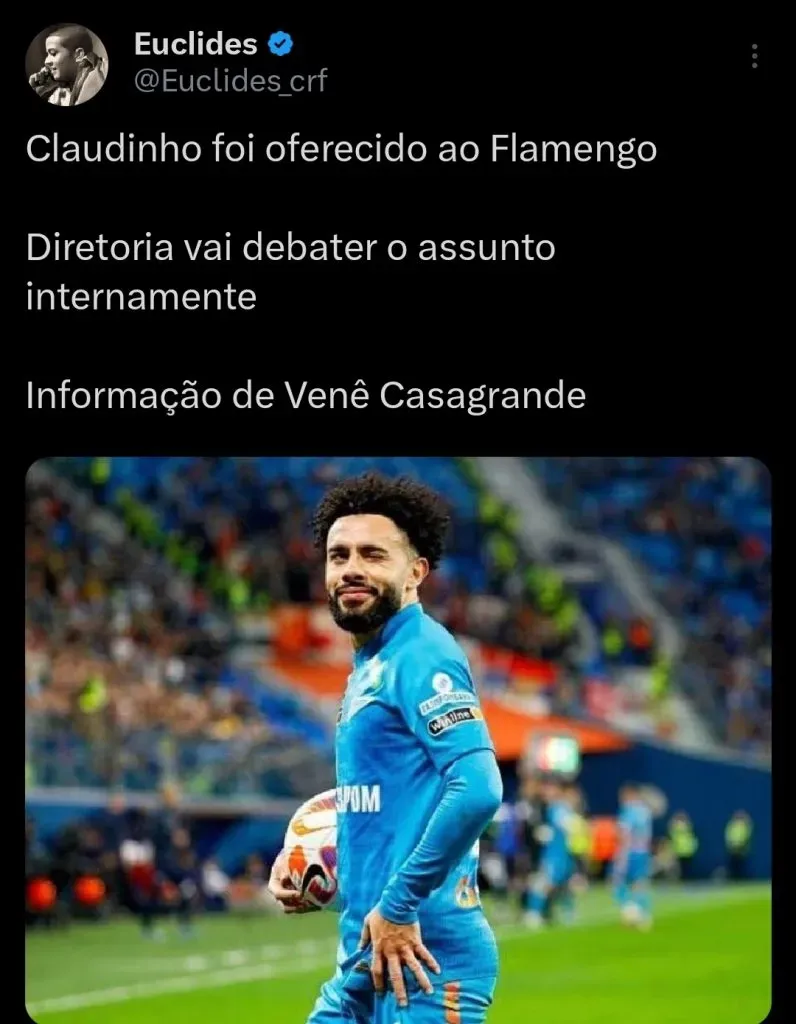Open Euclides' profile picture

coord(66,65)
